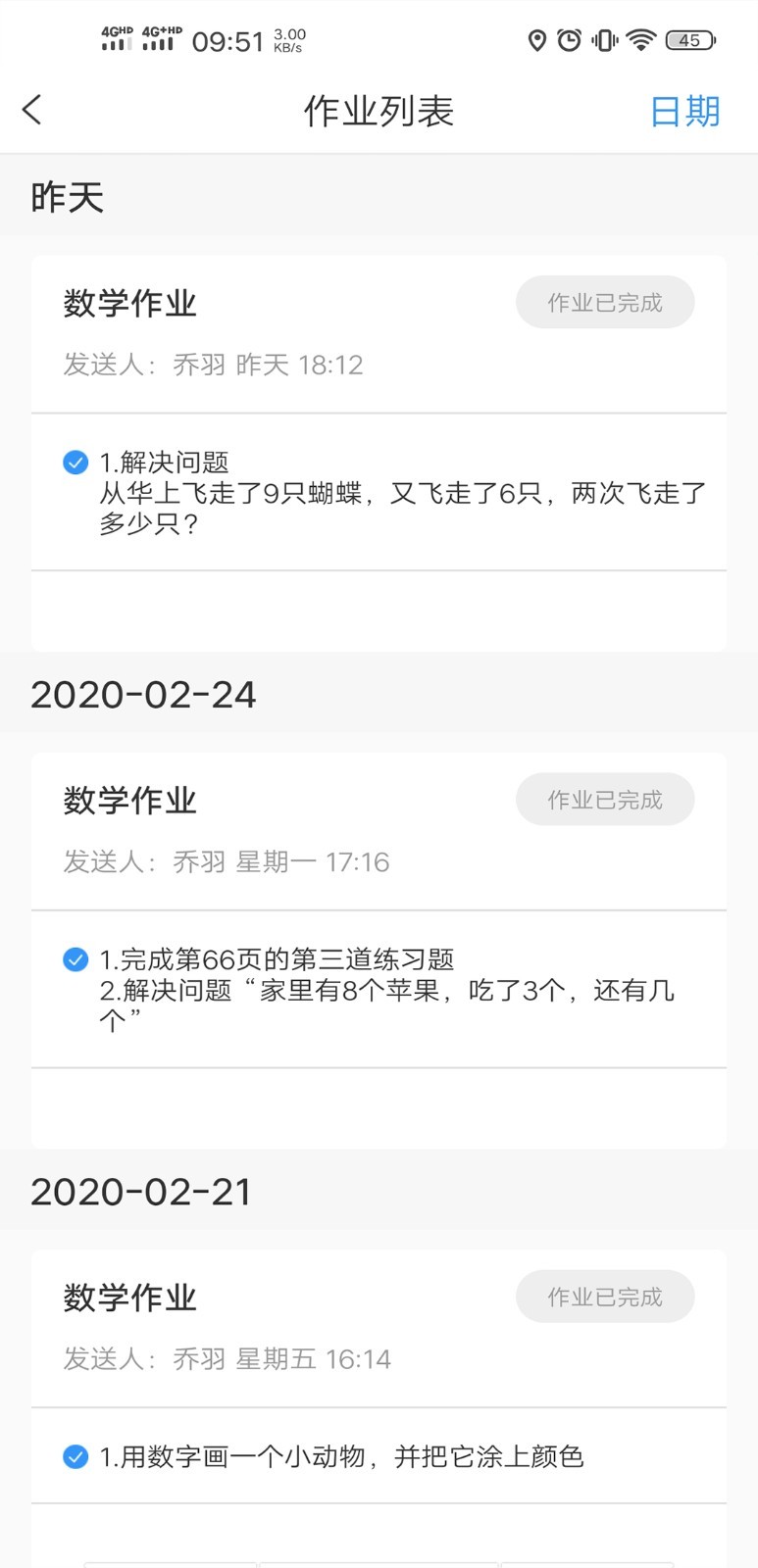This screenshot has width=758, height=1568.
Task: Toggle the checkmark beside 解决问题 butterfly task
Action: [76, 463]
